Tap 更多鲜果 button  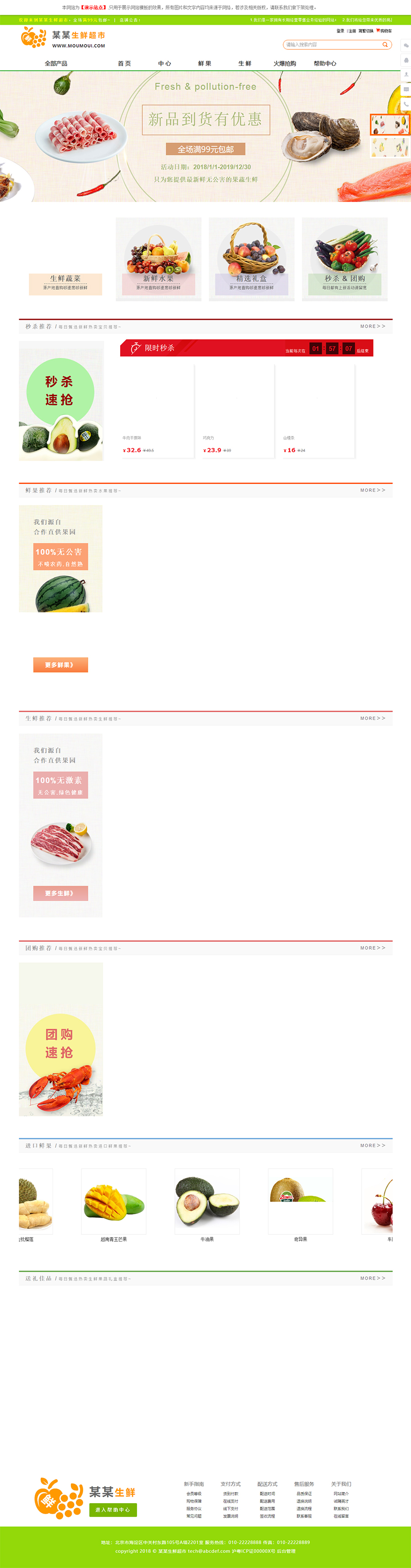click(60, 664)
